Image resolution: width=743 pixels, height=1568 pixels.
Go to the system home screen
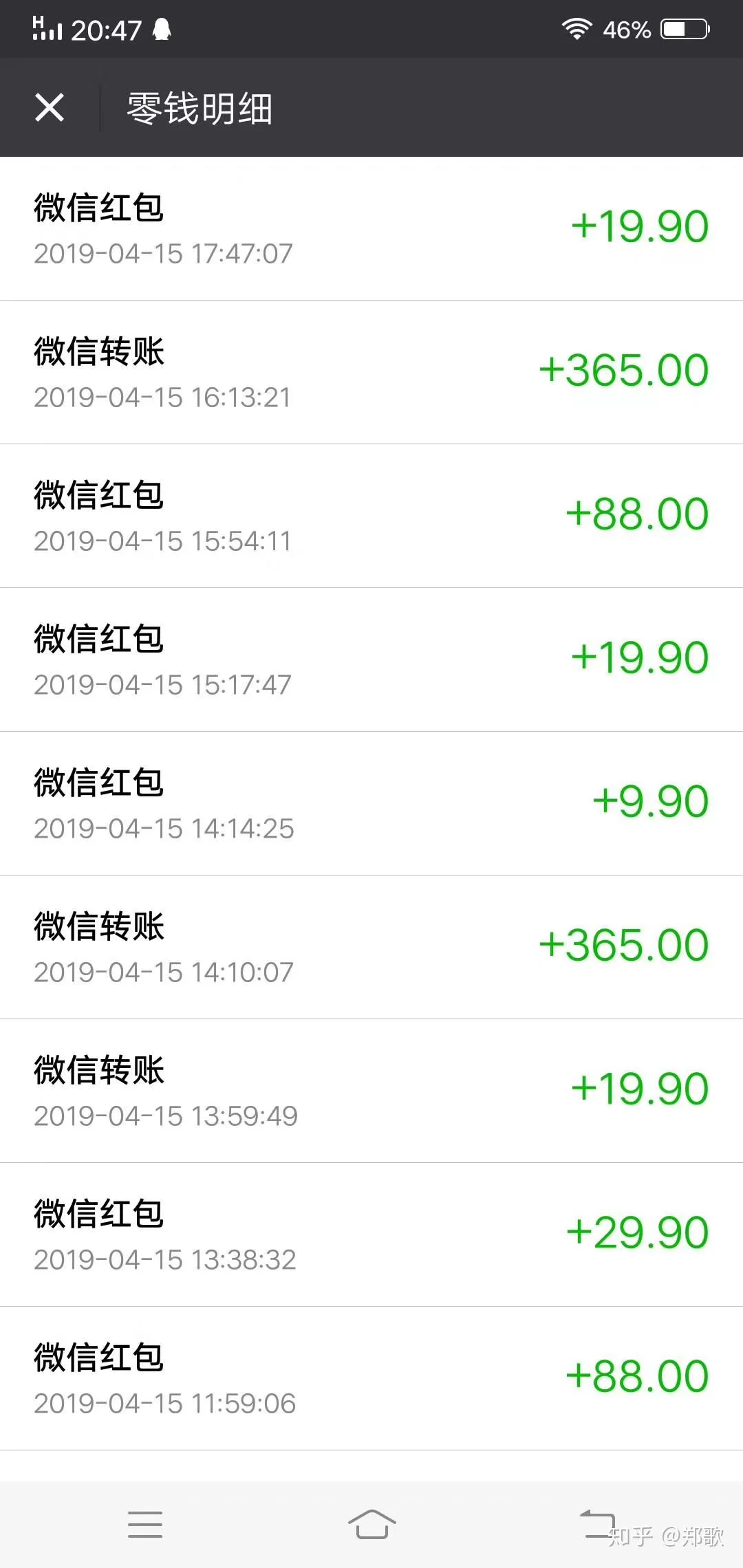pos(371,1524)
